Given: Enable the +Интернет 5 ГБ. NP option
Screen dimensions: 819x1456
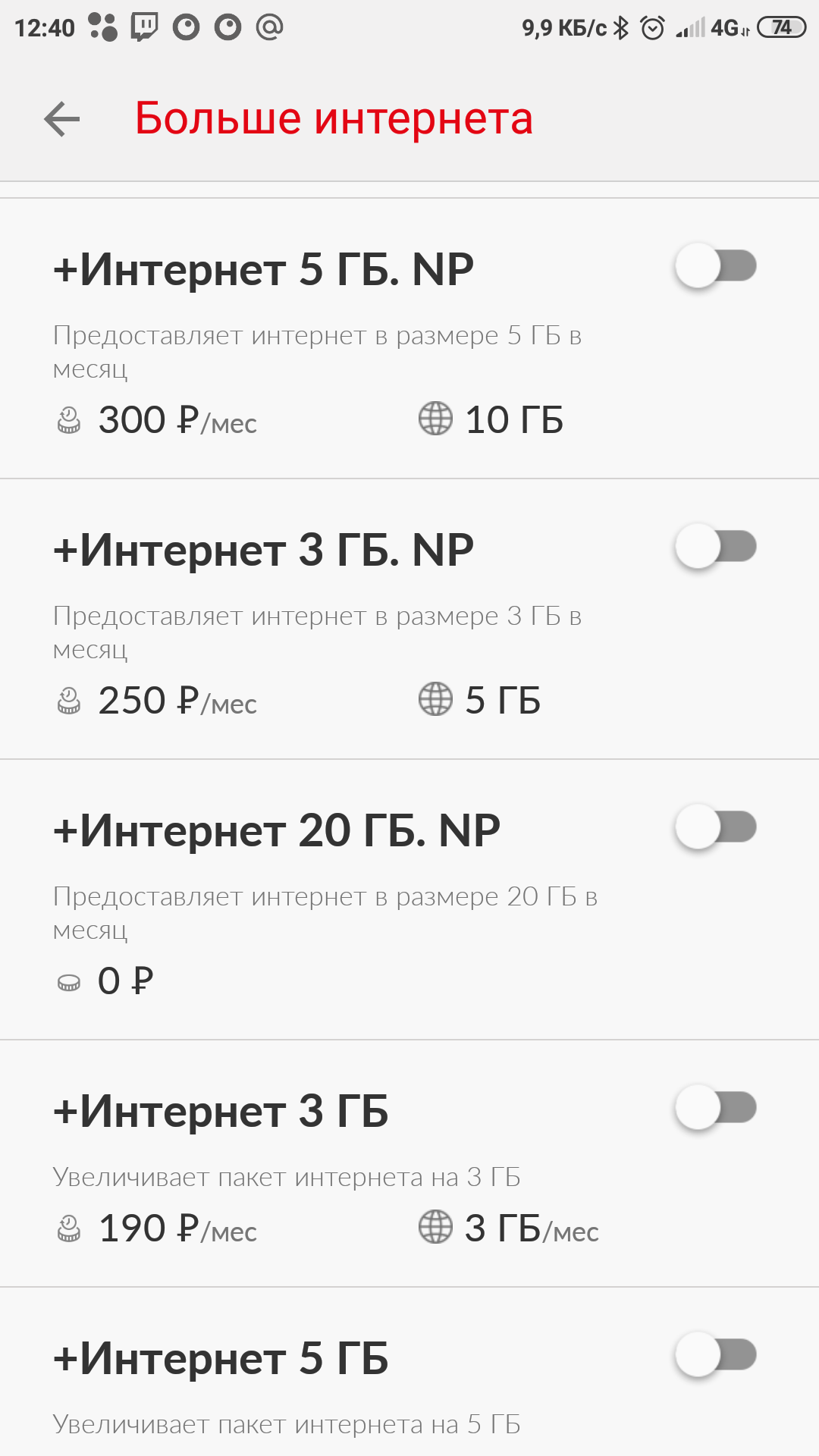Looking at the screenshot, I should click(716, 265).
